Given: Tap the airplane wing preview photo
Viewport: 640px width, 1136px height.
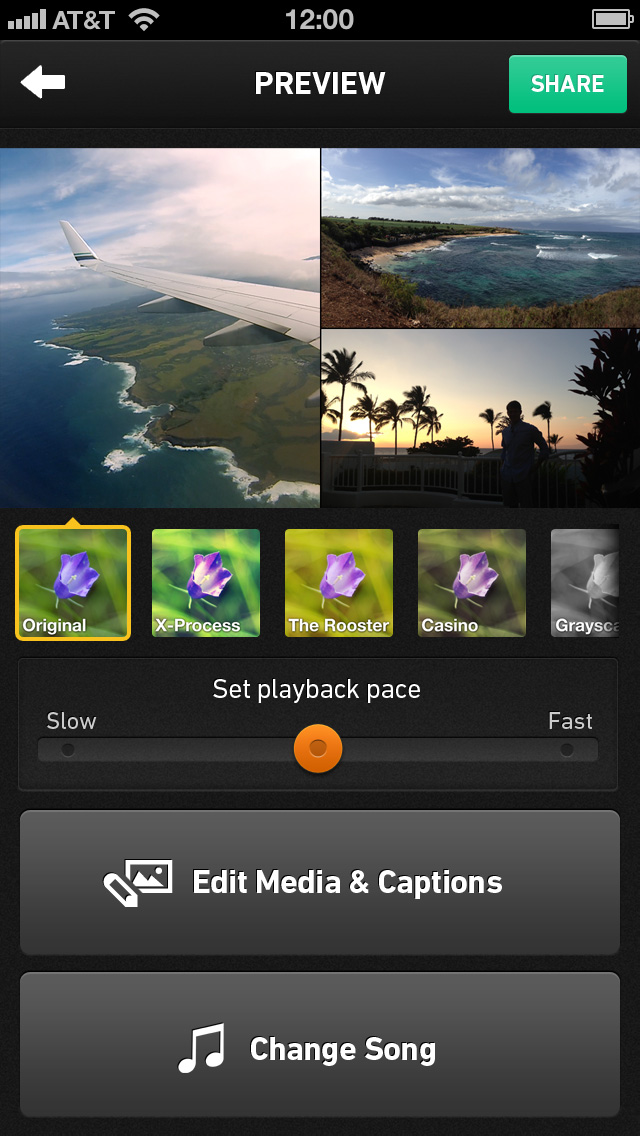Looking at the screenshot, I should 160,328.
